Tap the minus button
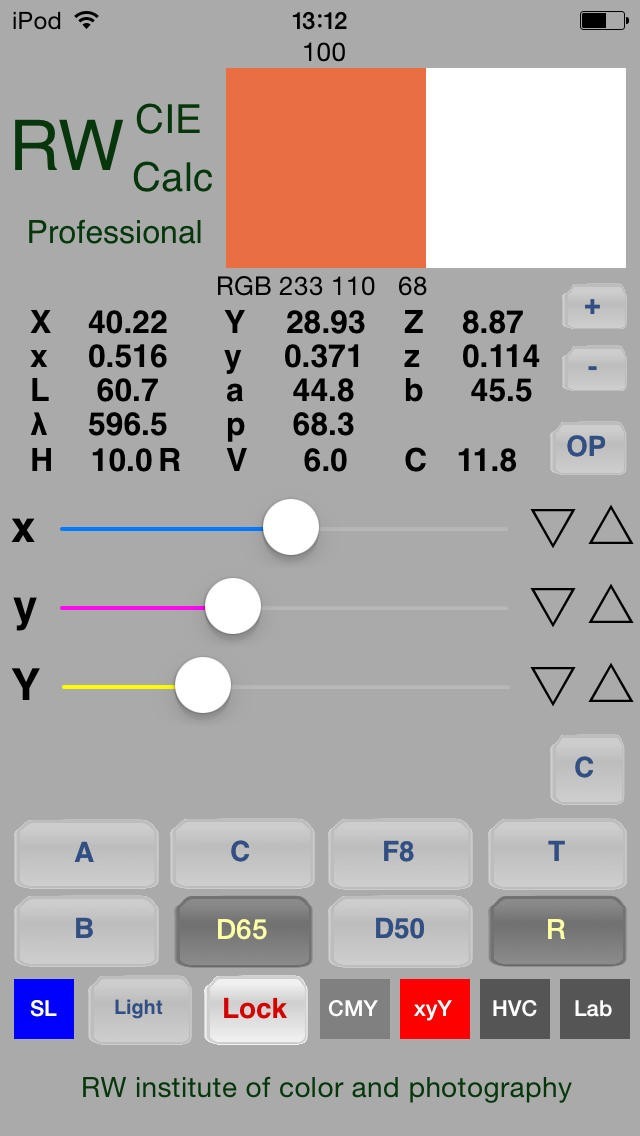Viewport: 640px width, 1136px height. (592, 368)
